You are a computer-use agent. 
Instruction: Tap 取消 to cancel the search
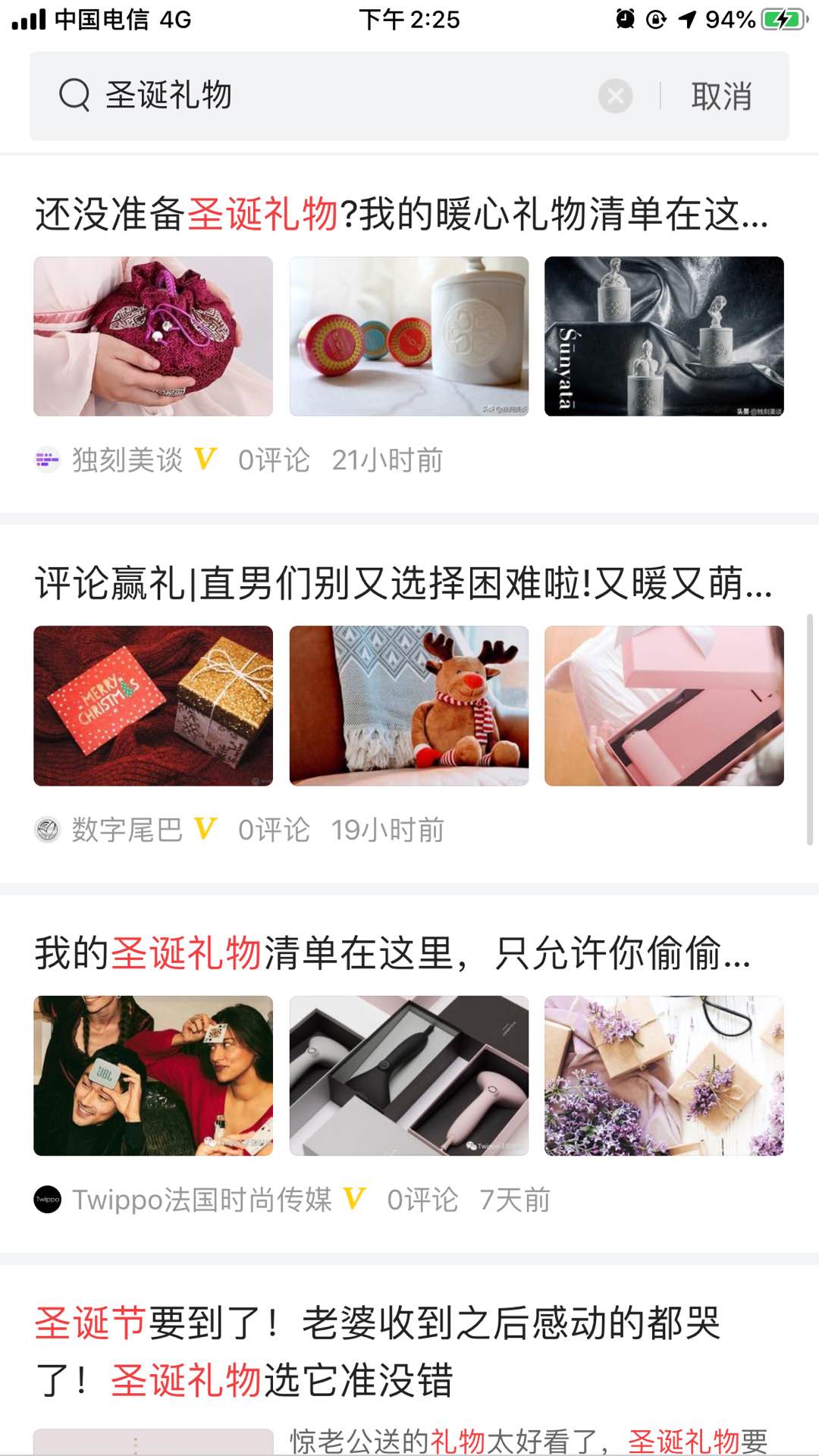(x=720, y=96)
